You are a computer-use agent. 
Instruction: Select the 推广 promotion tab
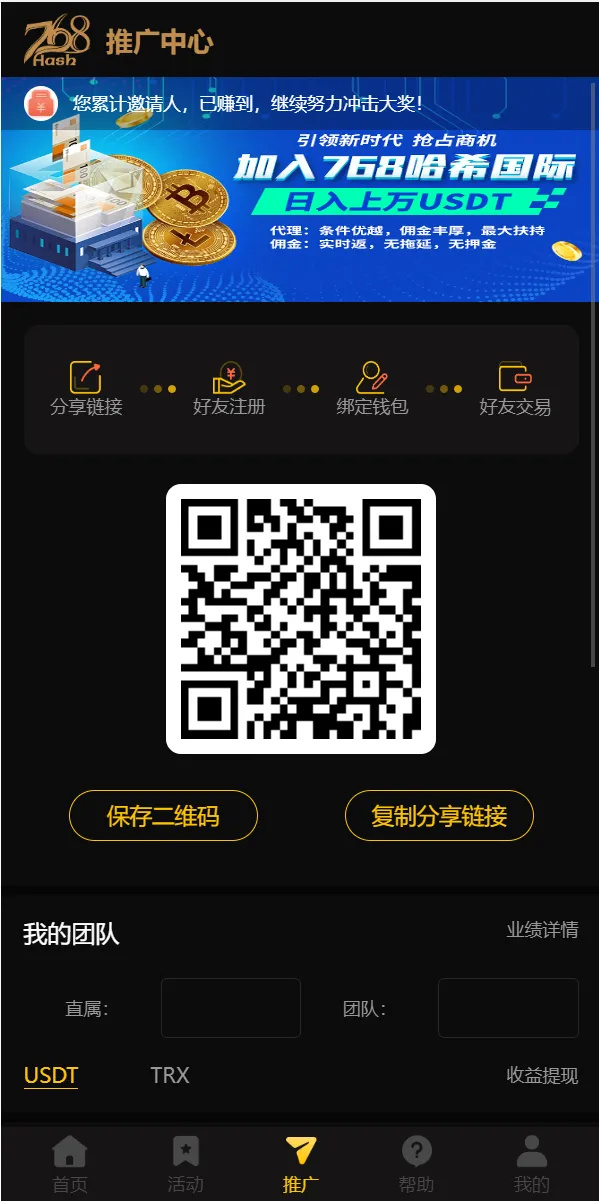point(300,1165)
